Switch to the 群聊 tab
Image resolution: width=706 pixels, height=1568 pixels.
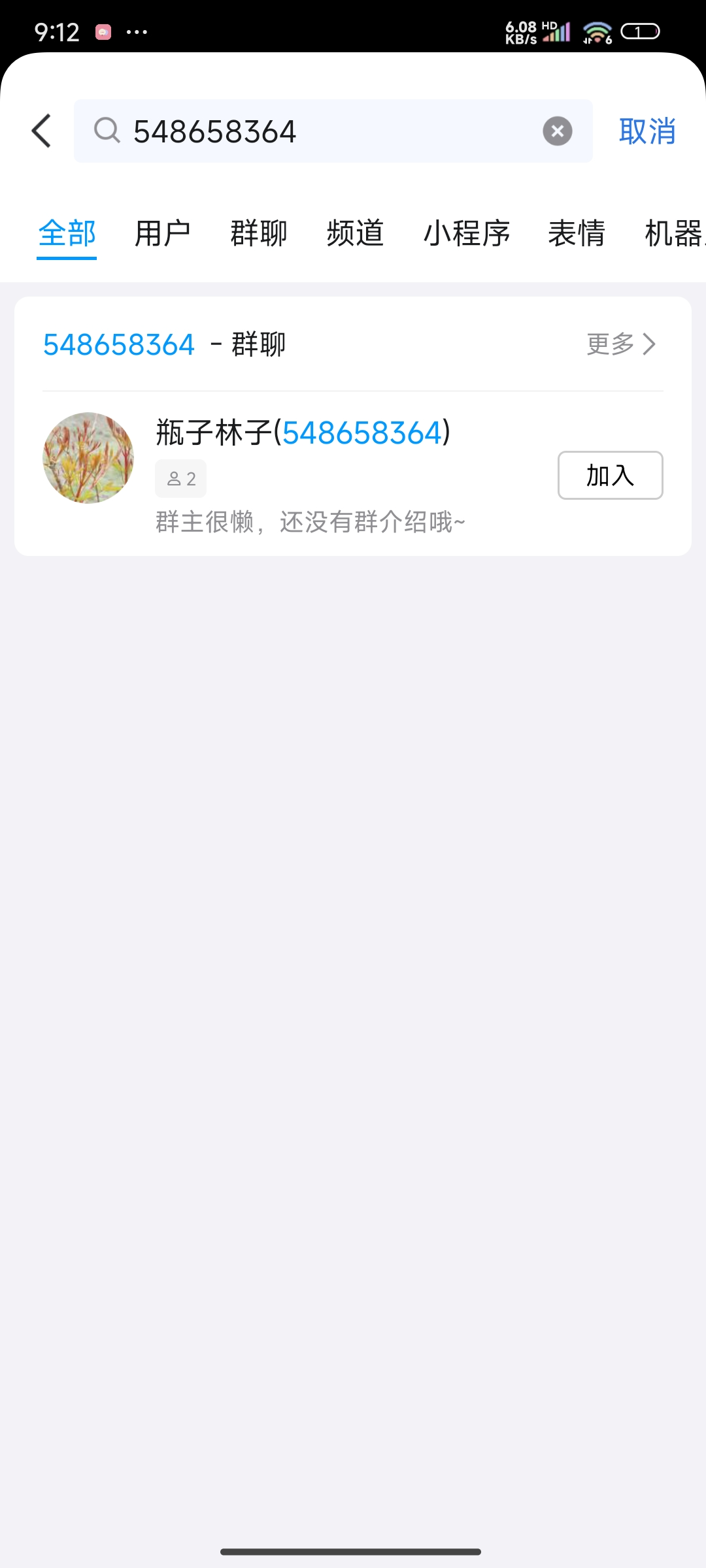click(x=258, y=234)
